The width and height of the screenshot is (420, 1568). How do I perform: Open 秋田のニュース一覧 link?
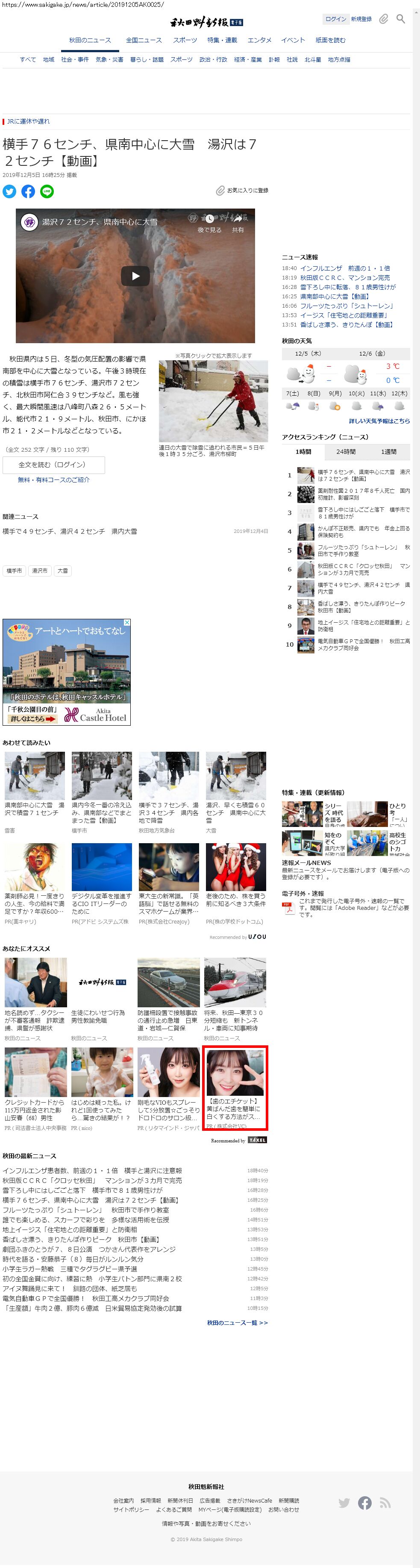point(237,1322)
